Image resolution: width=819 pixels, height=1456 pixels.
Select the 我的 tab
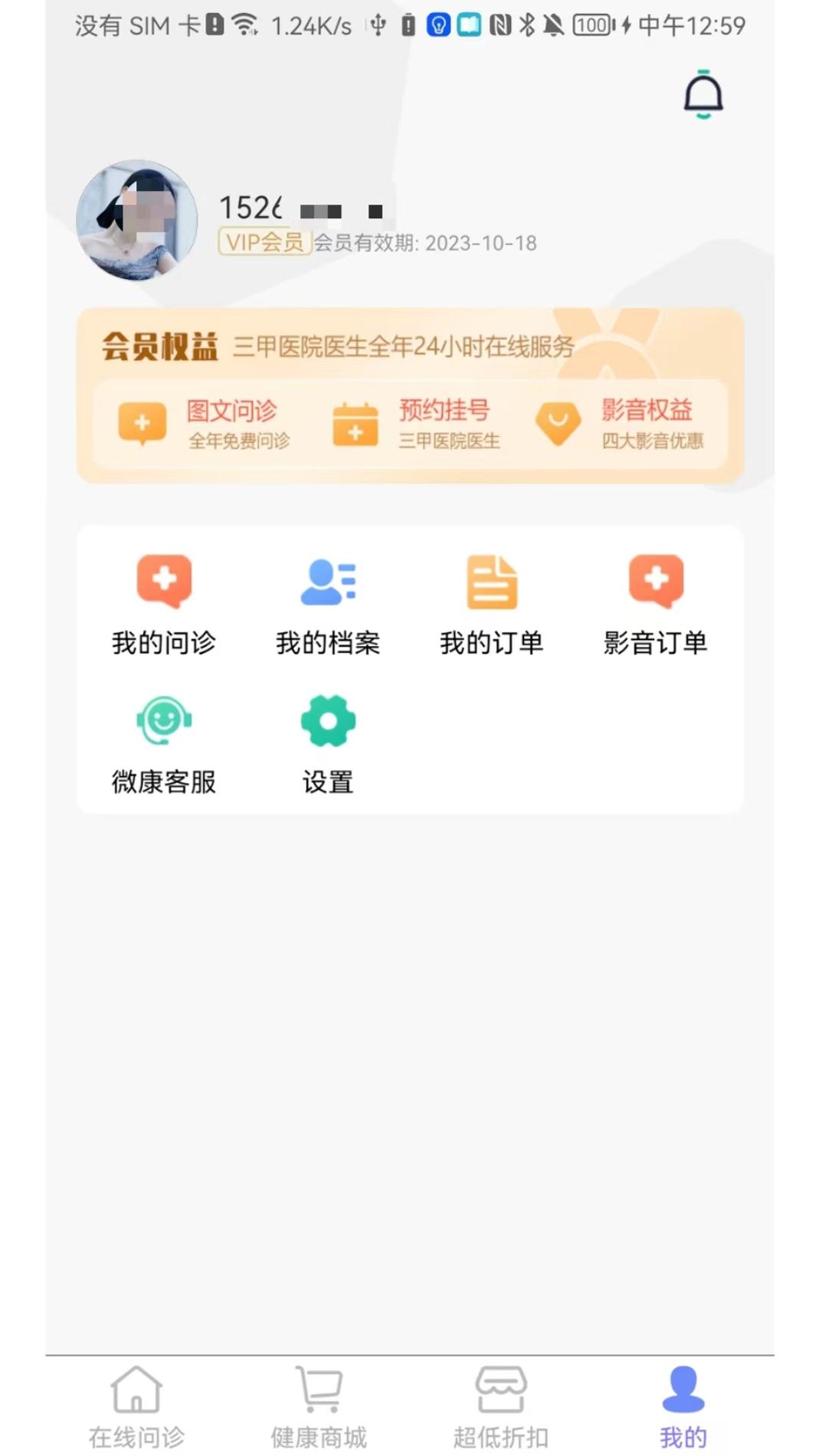coord(680,1410)
